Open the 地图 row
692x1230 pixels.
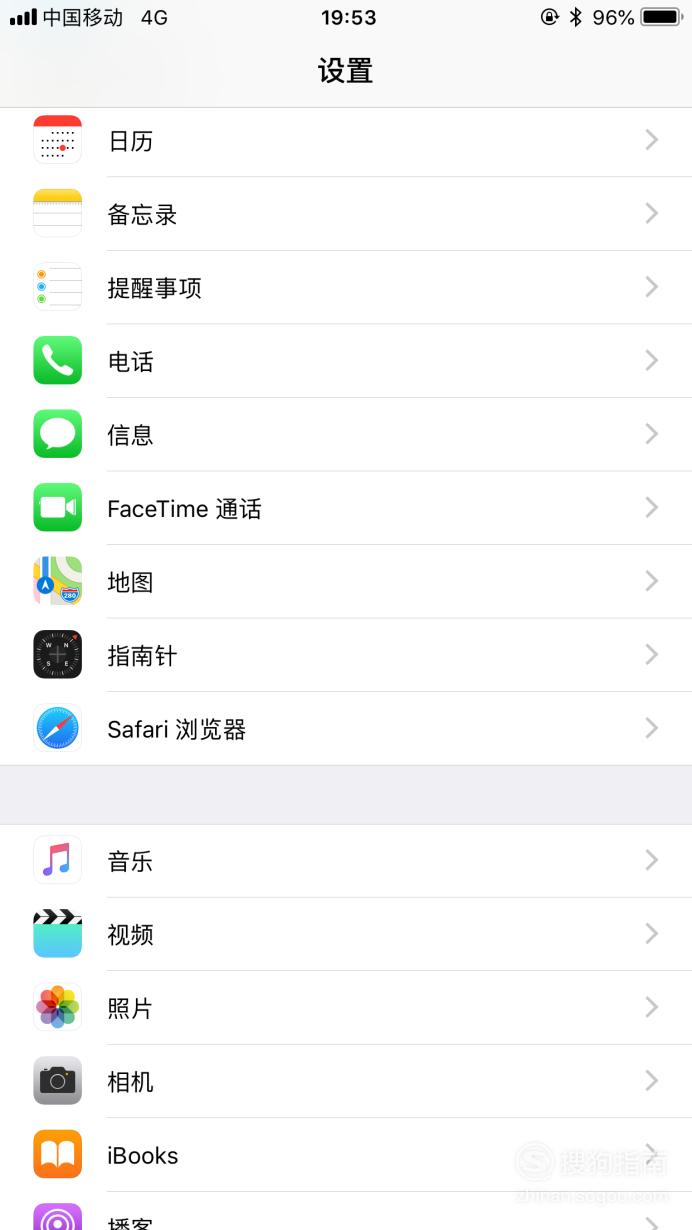(346, 582)
